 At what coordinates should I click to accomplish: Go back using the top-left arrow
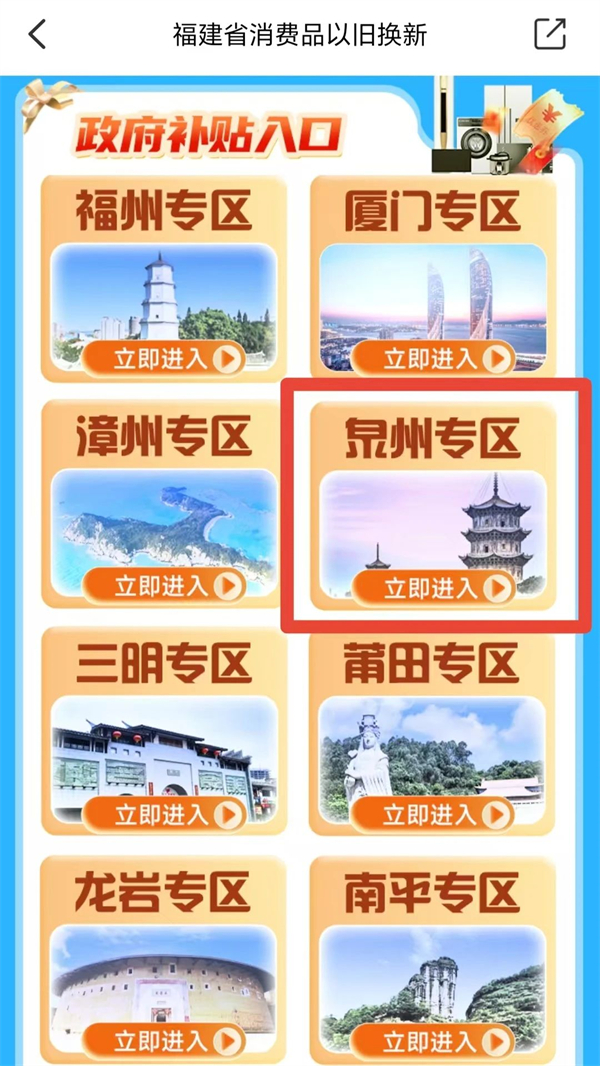(x=37, y=35)
